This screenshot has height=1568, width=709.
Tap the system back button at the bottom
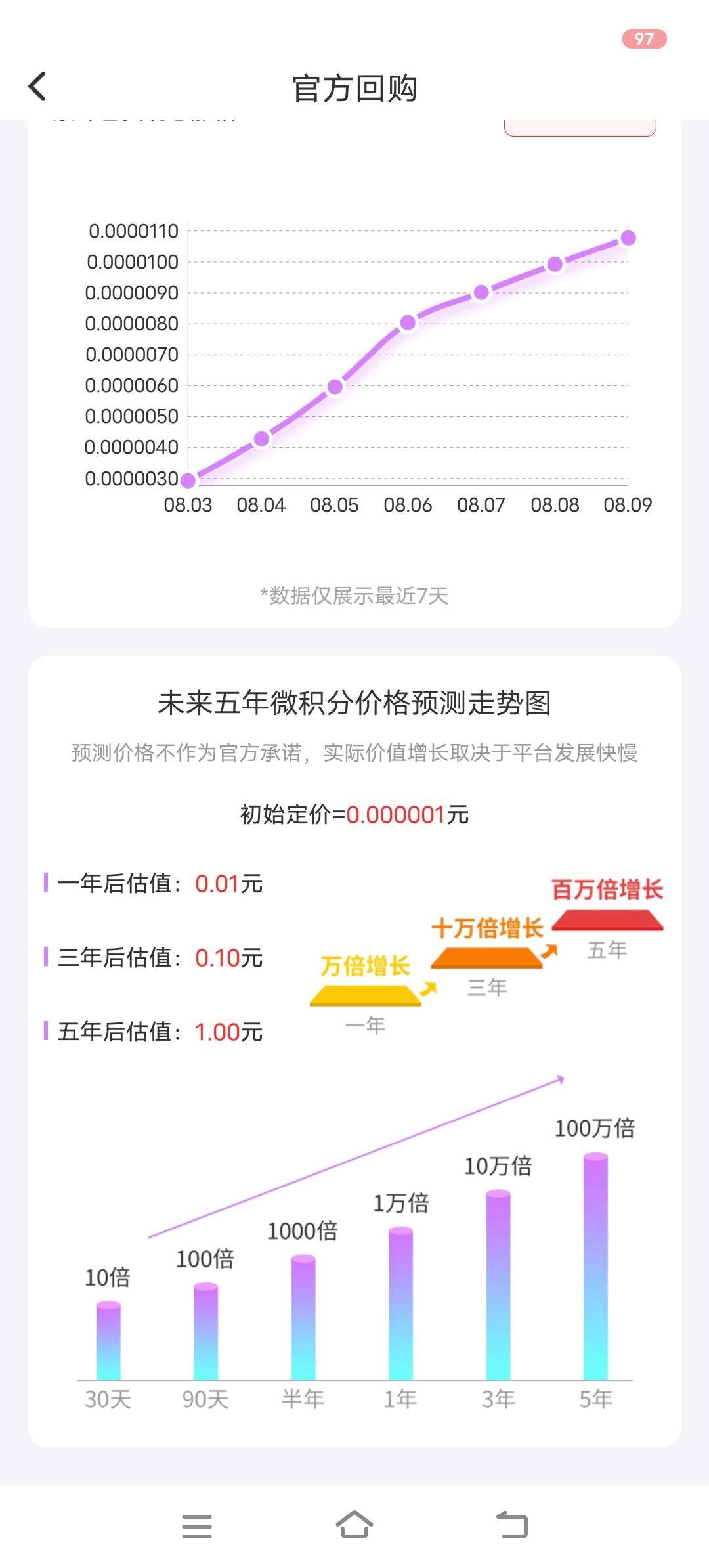[x=512, y=1525]
